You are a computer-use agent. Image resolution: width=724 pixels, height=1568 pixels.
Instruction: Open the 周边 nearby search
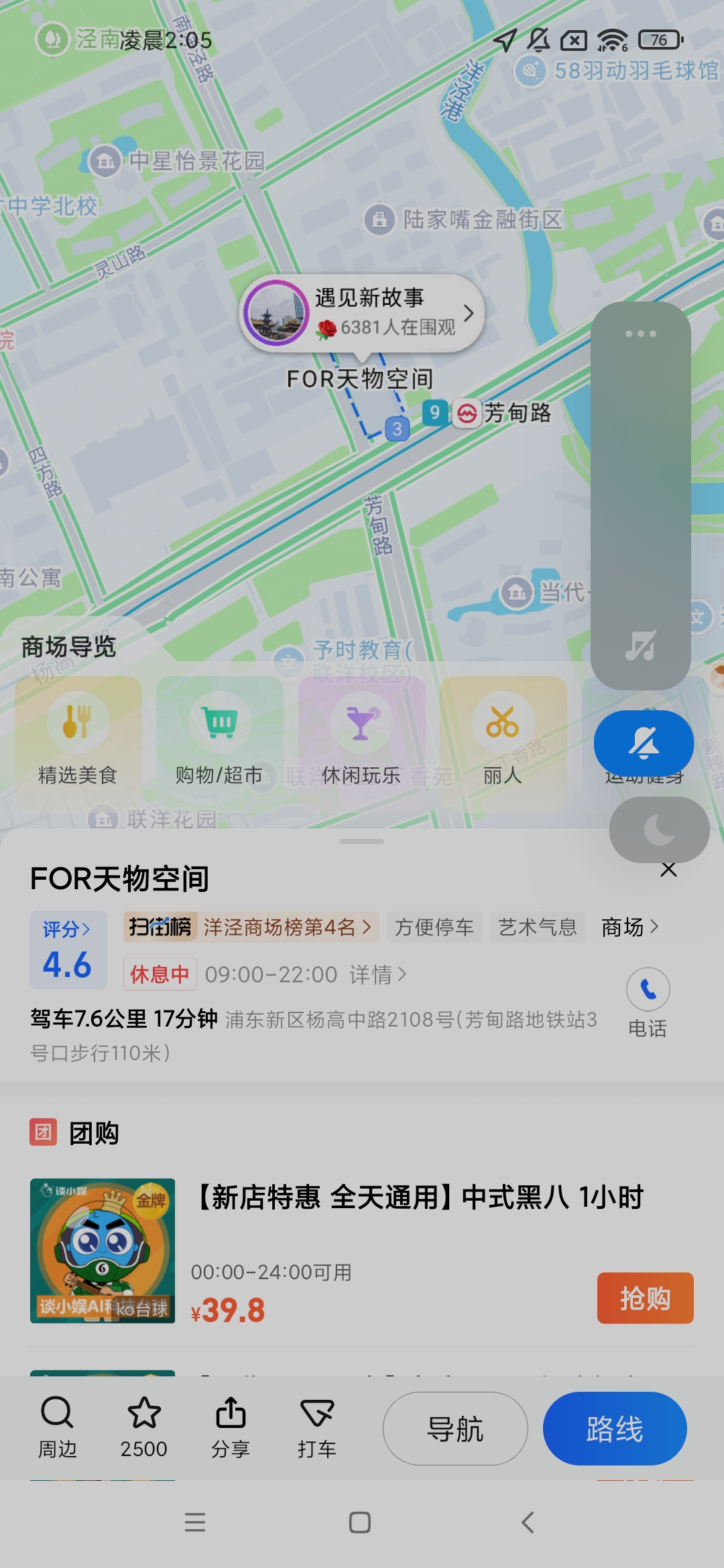pyautogui.click(x=57, y=1428)
